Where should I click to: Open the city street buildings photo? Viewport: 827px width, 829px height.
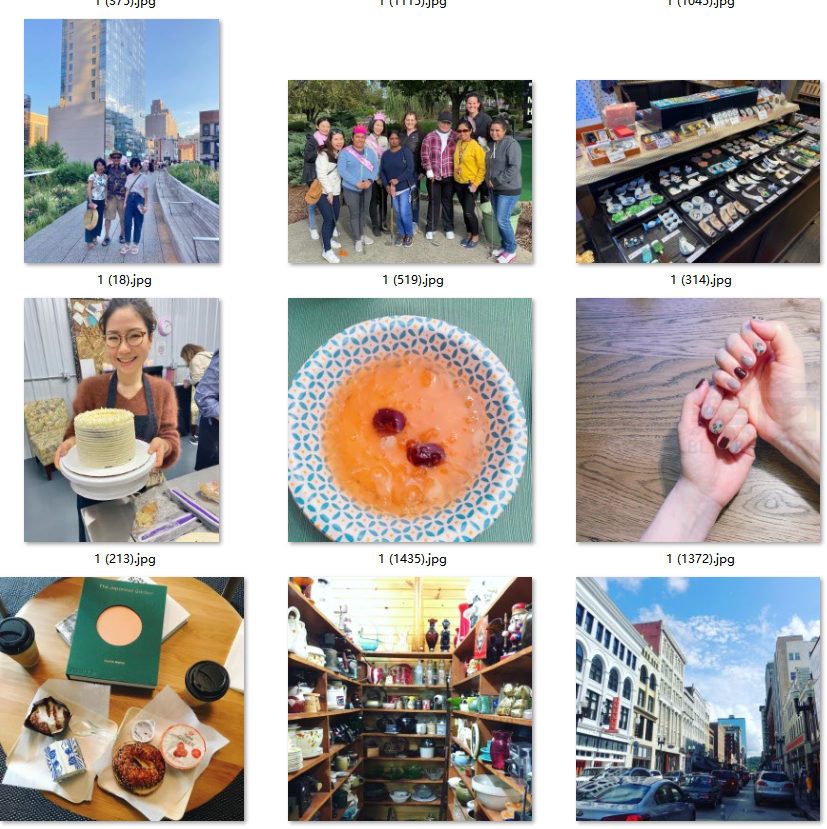point(698,699)
